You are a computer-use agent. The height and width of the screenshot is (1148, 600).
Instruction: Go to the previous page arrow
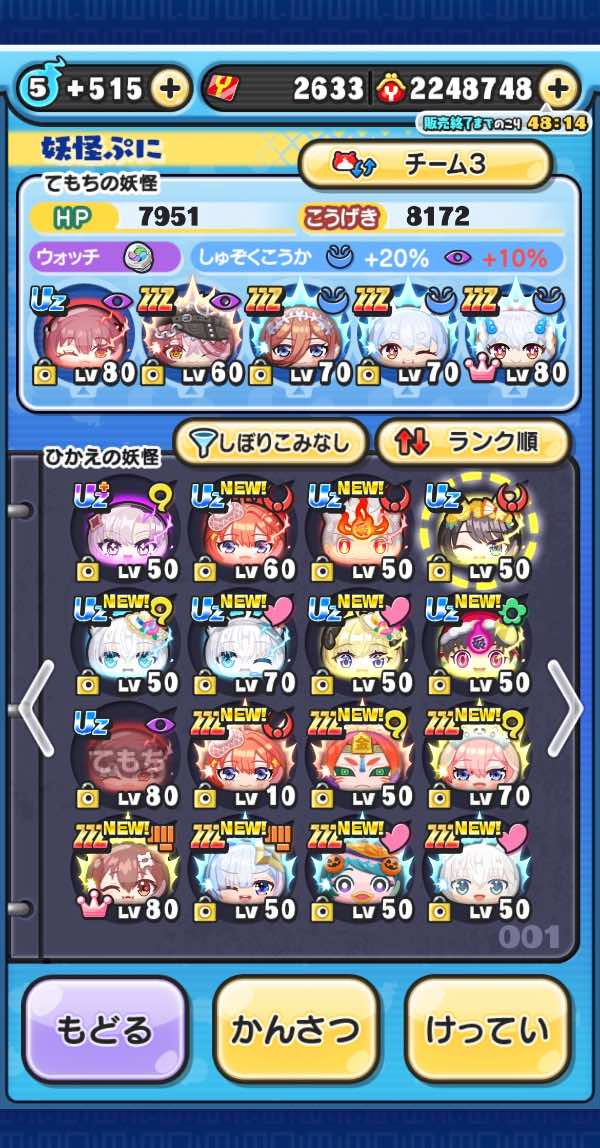tap(36, 708)
